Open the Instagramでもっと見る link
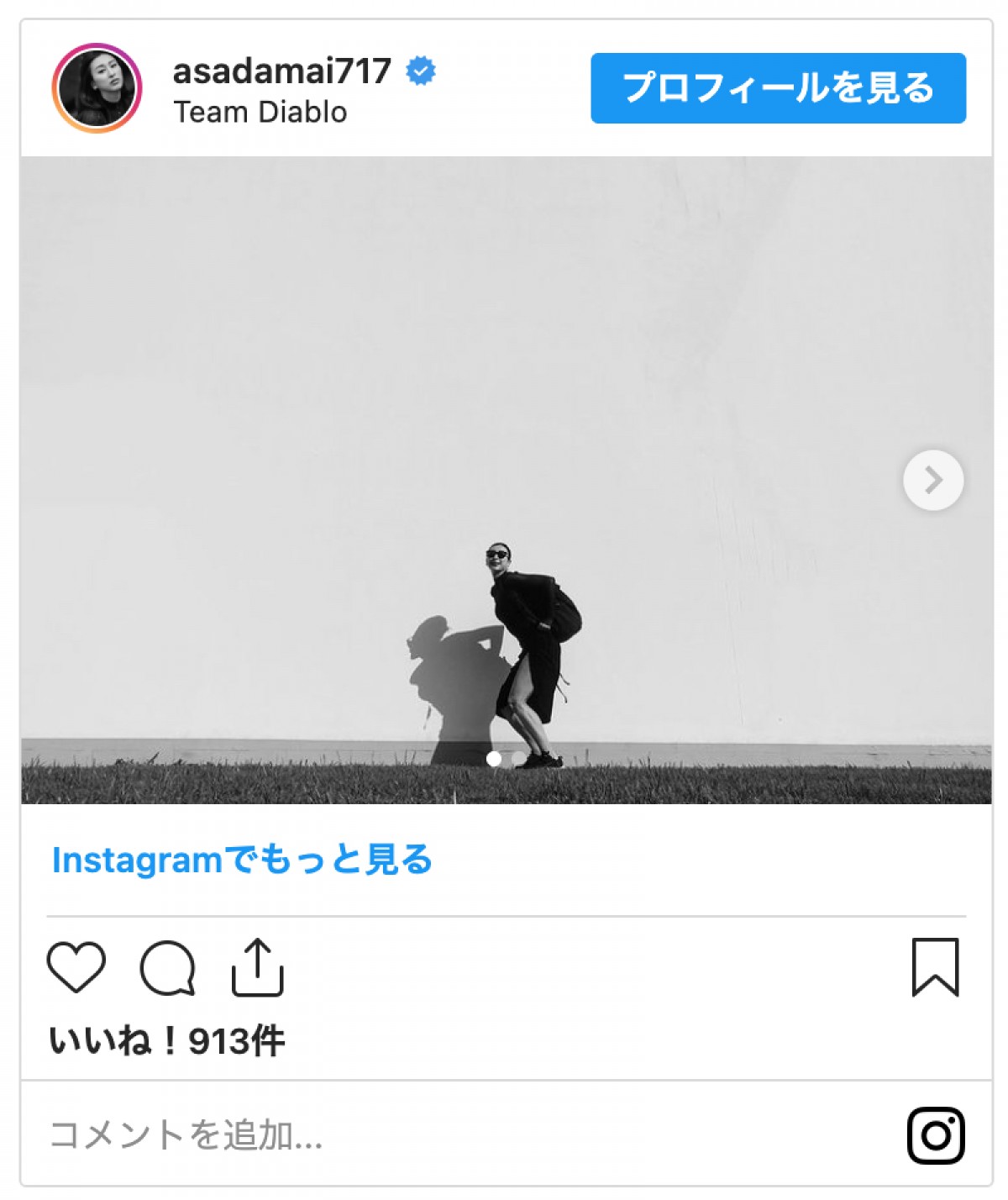1008x1200 pixels. [242, 860]
